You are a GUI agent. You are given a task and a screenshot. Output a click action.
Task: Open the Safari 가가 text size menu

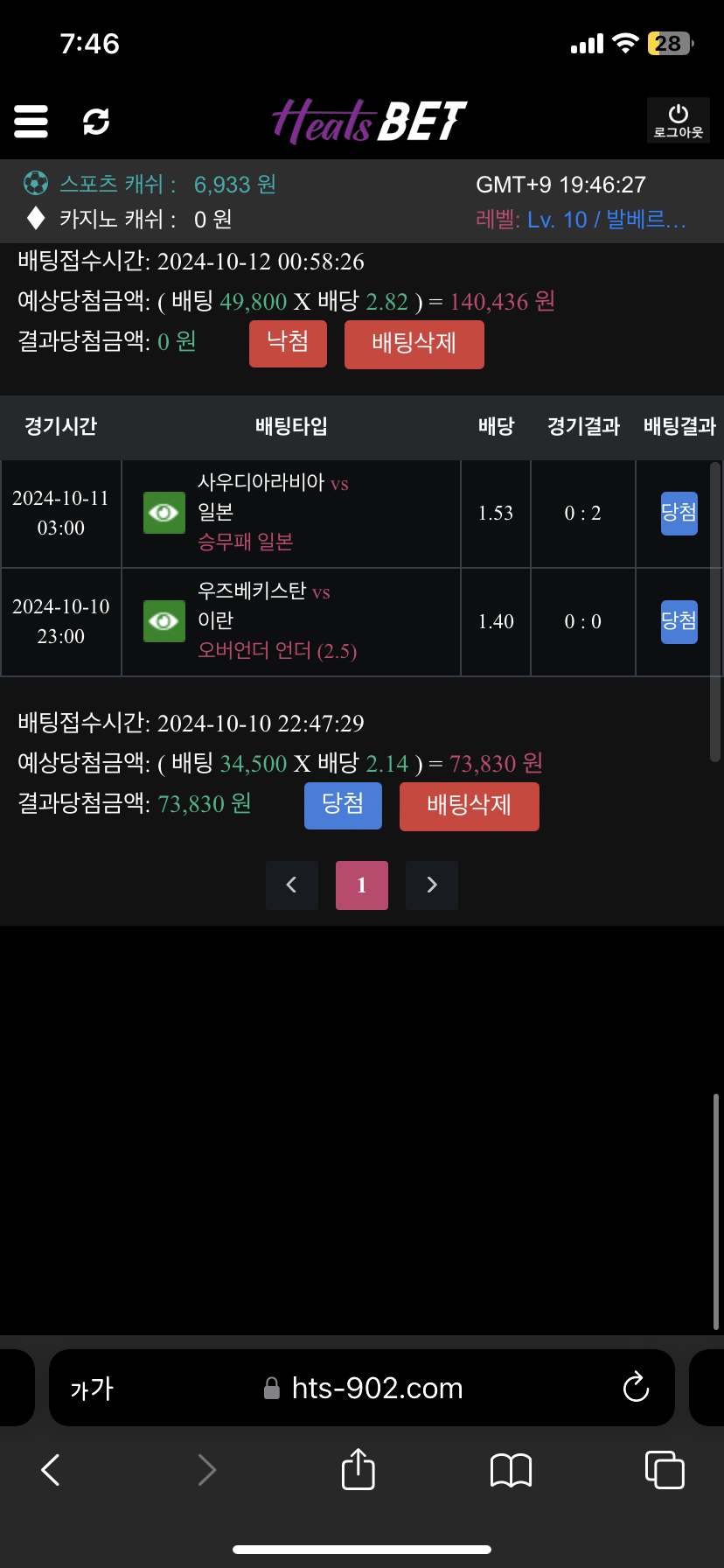pos(92,1389)
